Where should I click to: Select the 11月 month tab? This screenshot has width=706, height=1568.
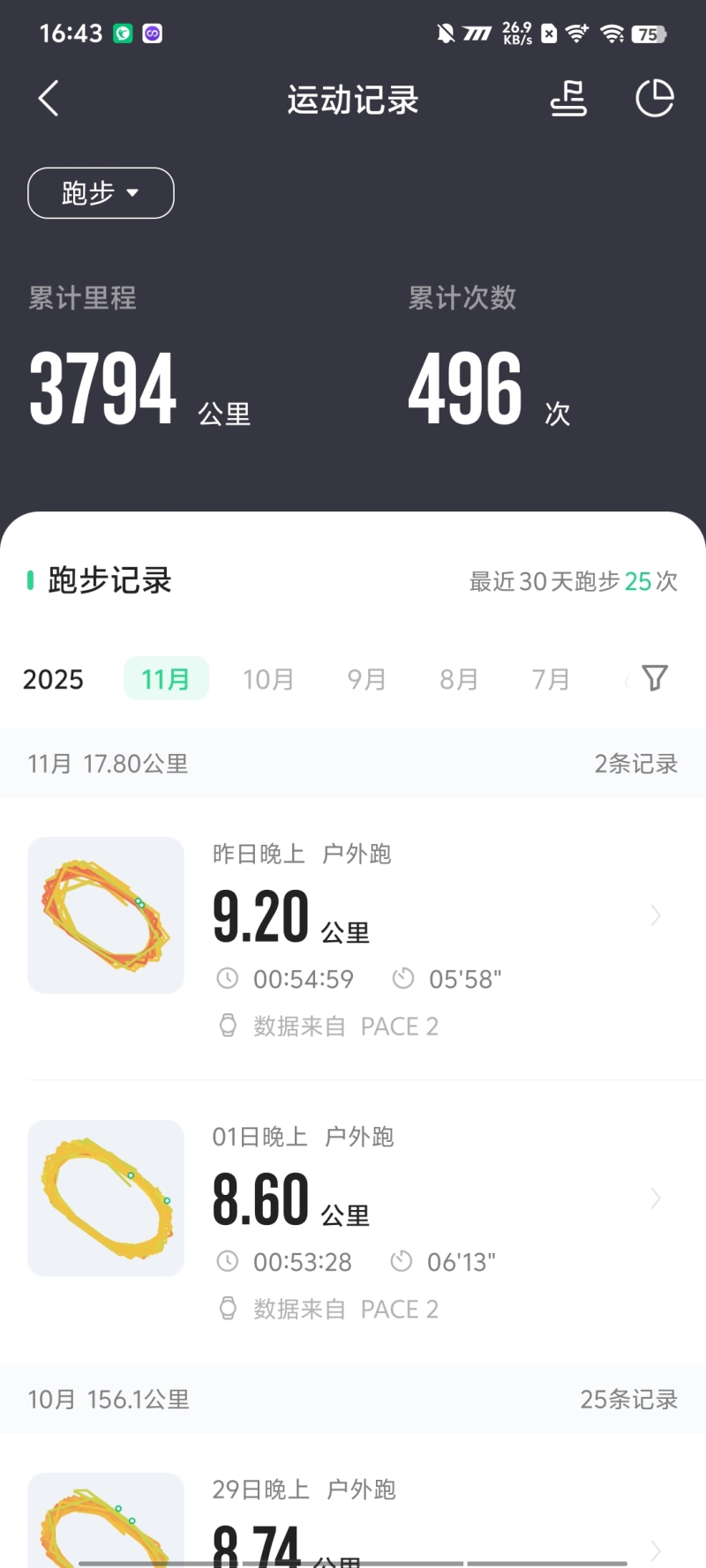pos(166,679)
